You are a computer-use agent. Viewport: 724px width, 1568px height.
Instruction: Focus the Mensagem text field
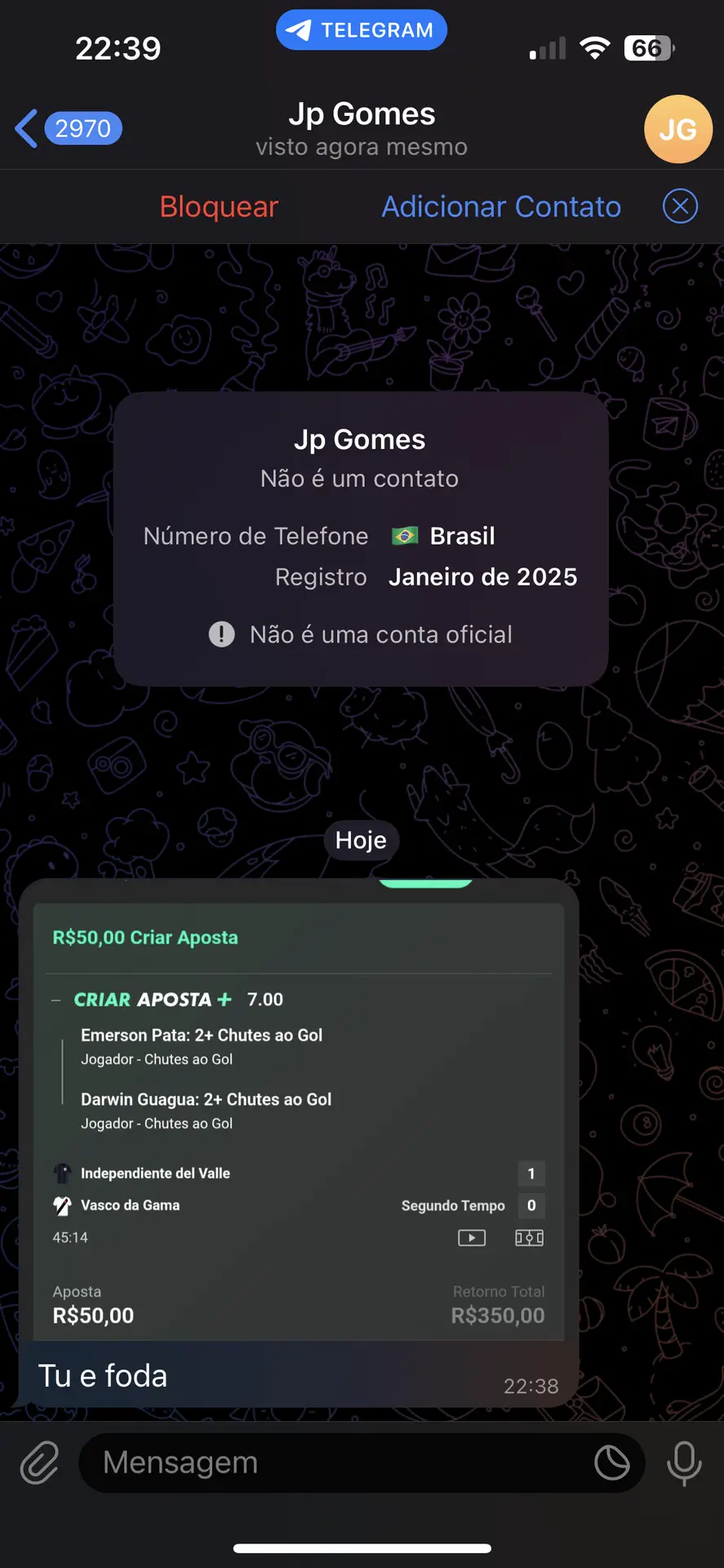coord(335,1463)
